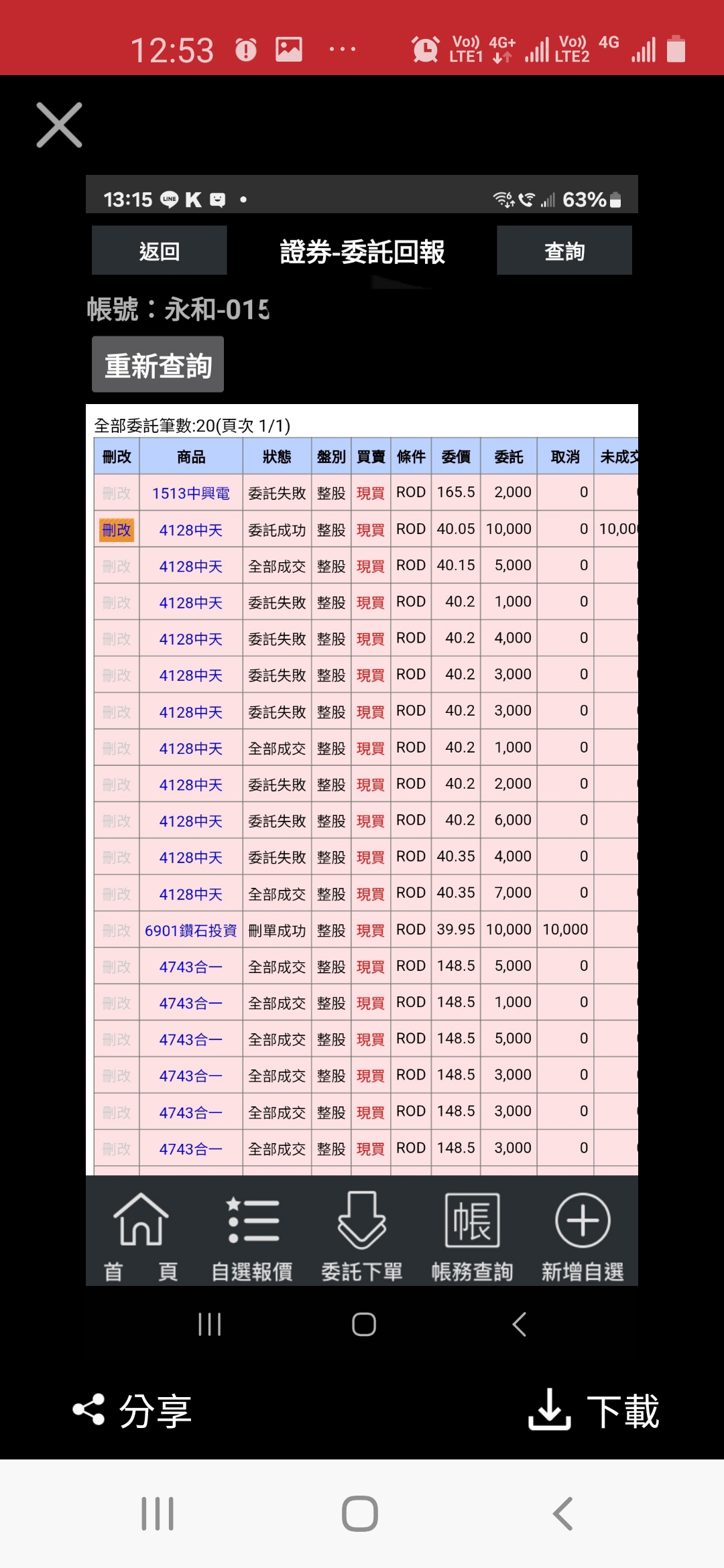
Task: Open a 4743合一 stock link
Action: coord(190,966)
